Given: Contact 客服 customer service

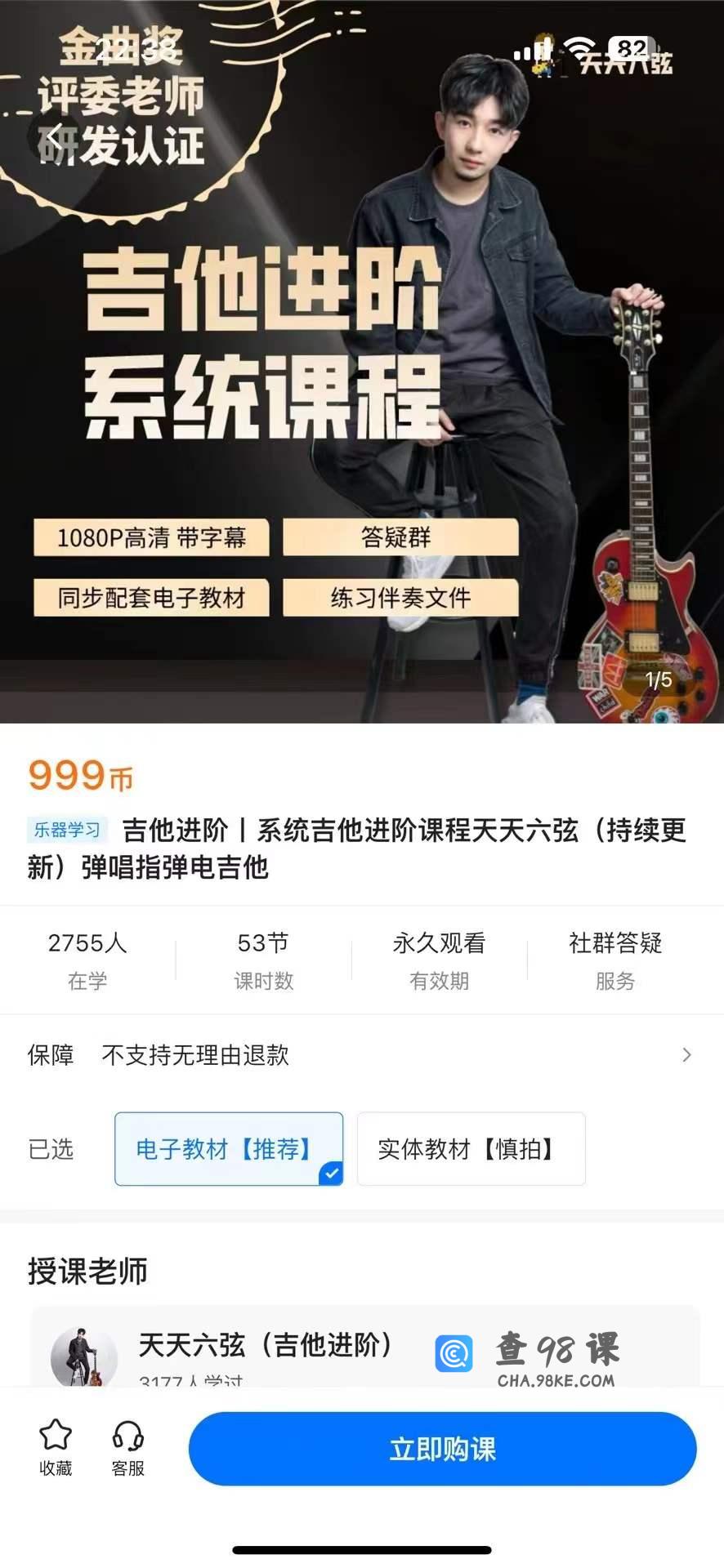Looking at the screenshot, I should pyautogui.click(x=127, y=1448).
